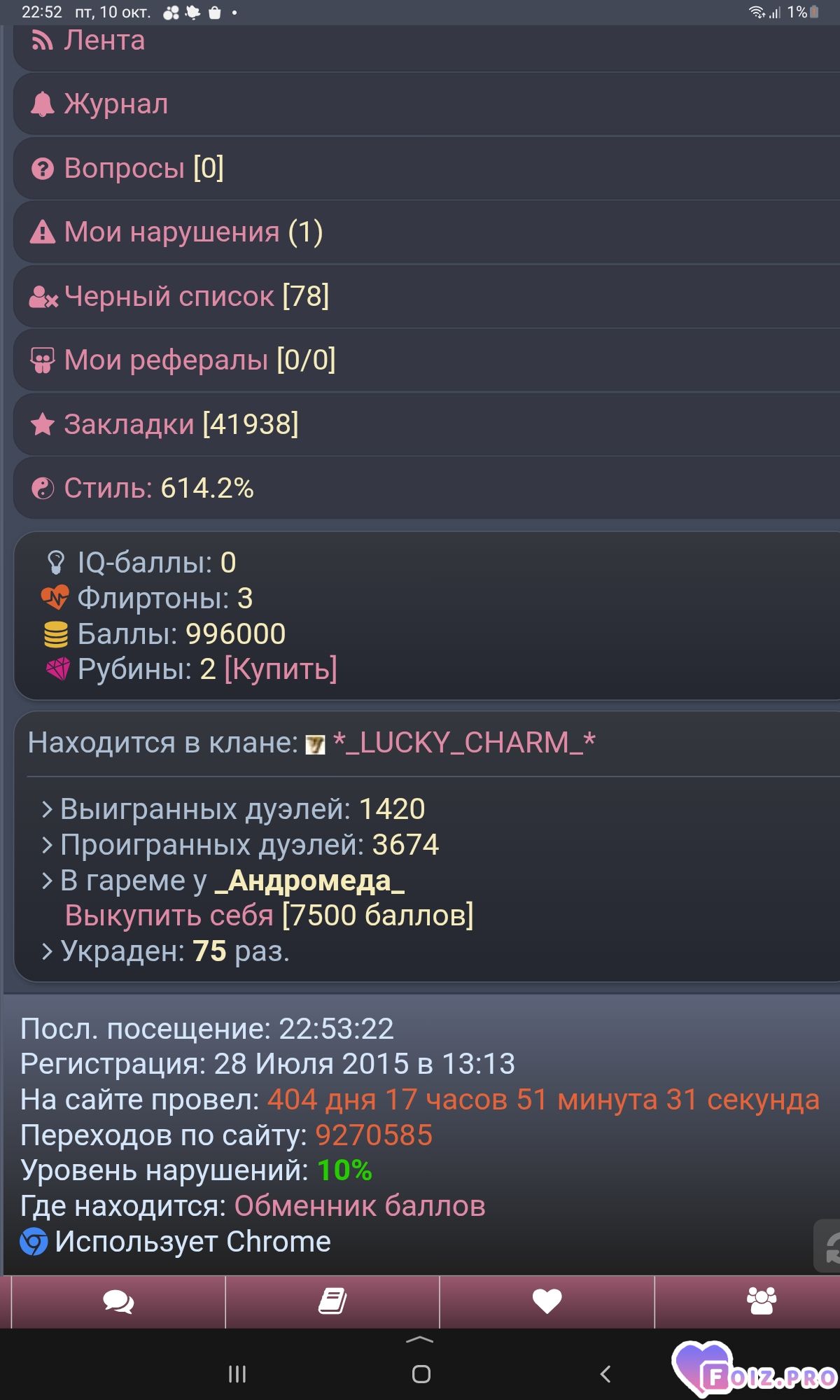
Task: Go back using the system back button
Action: tap(605, 1374)
